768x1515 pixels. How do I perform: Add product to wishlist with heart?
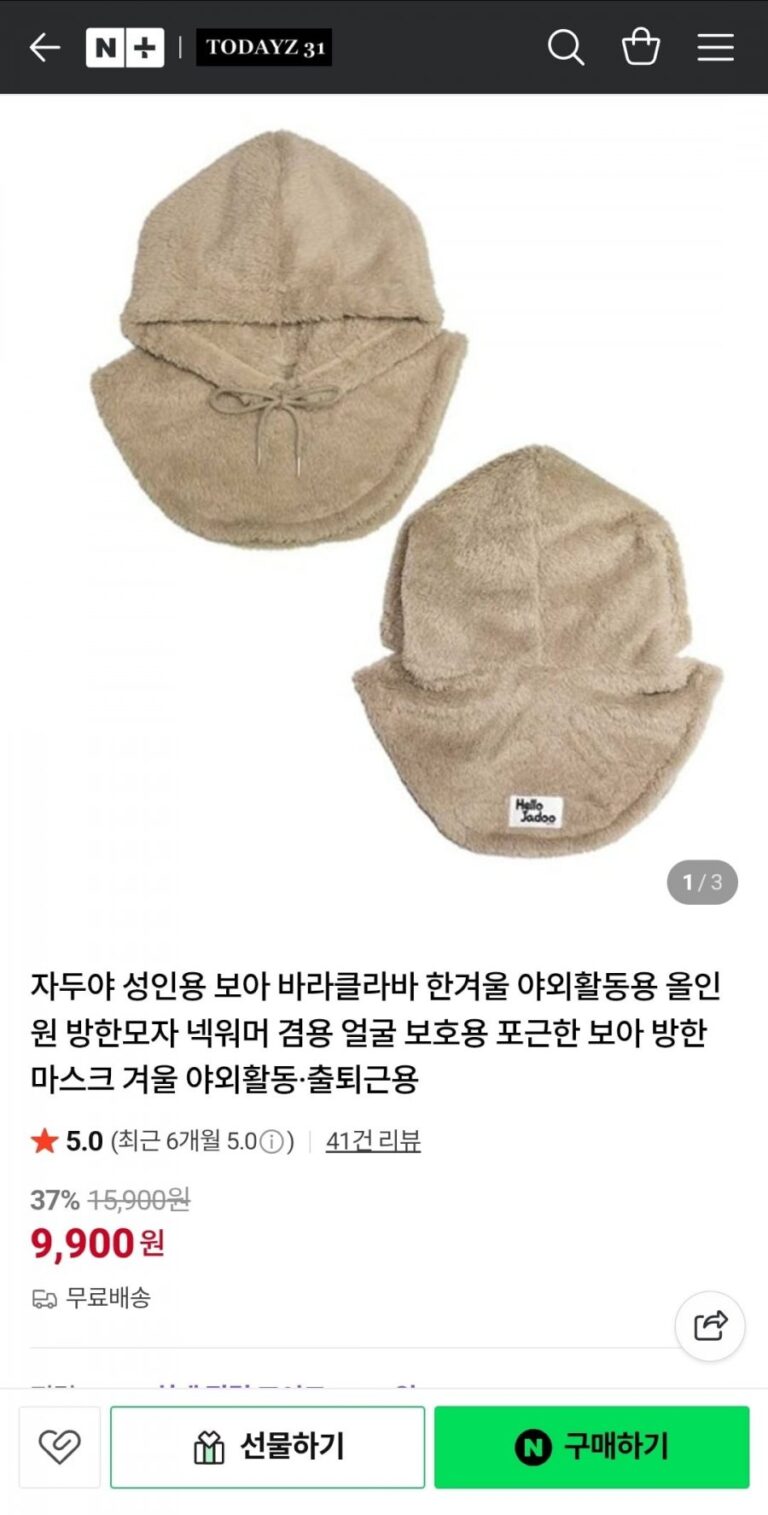59,1447
